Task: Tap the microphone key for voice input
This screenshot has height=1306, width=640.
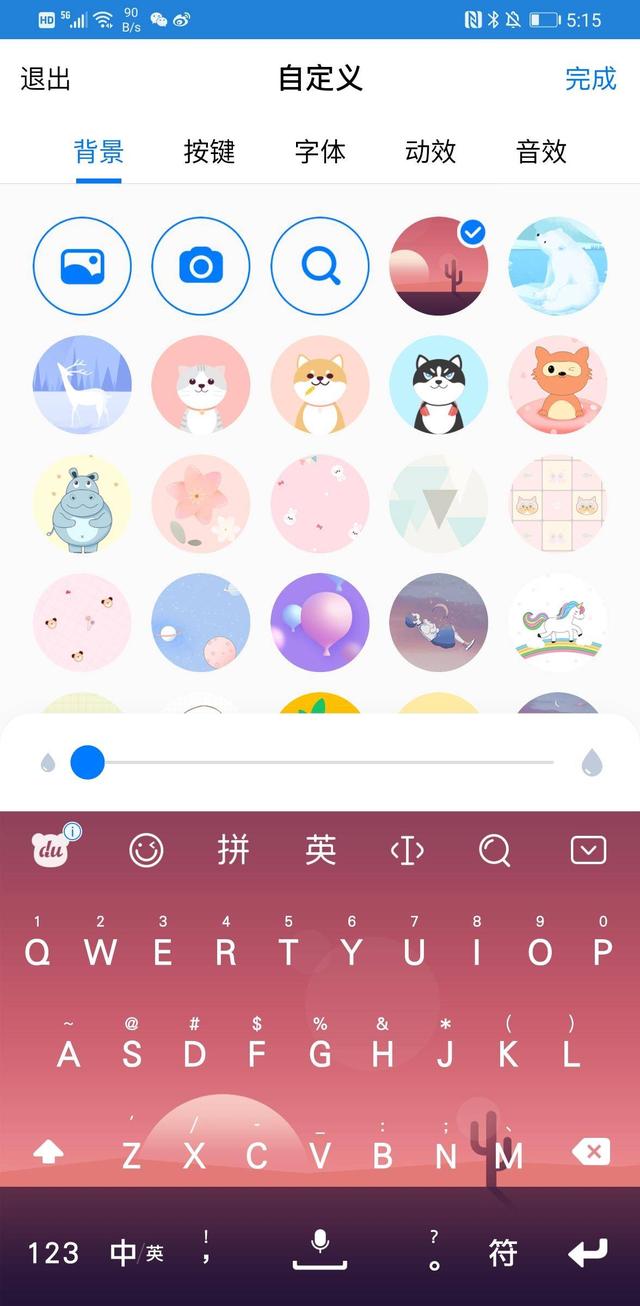Action: coord(320,1249)
